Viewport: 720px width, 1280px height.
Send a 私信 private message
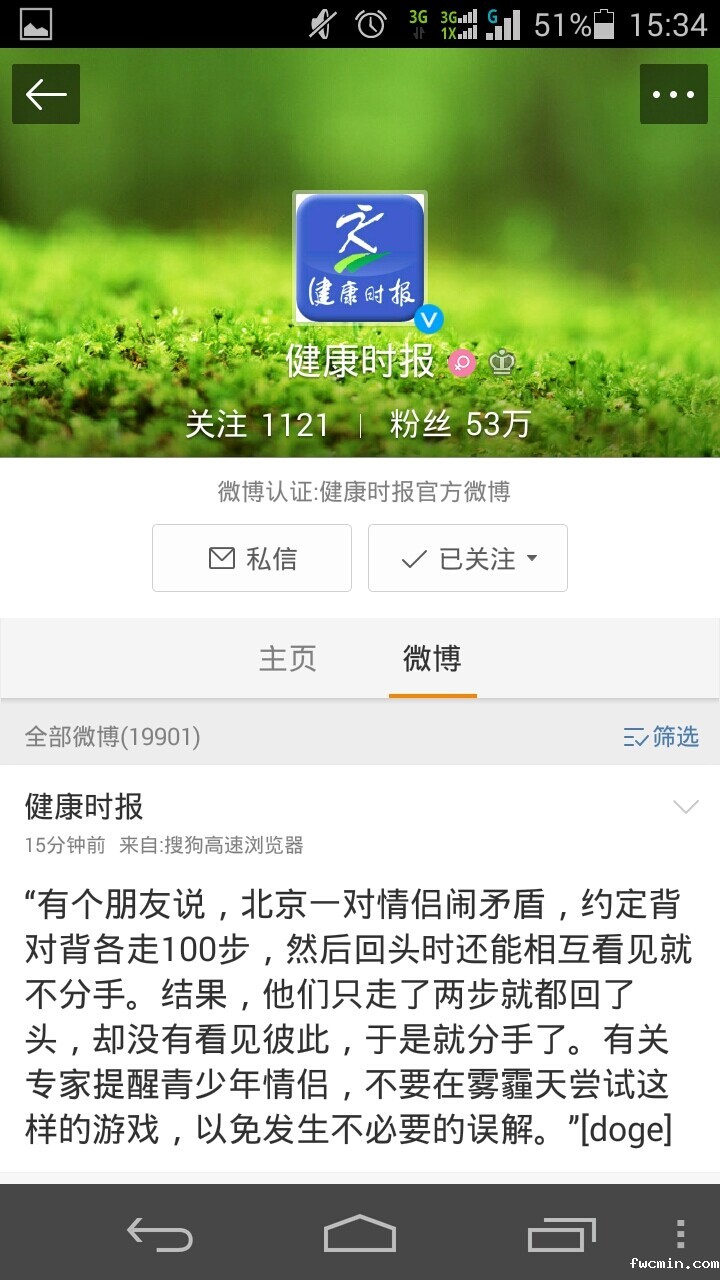[252, 558]
